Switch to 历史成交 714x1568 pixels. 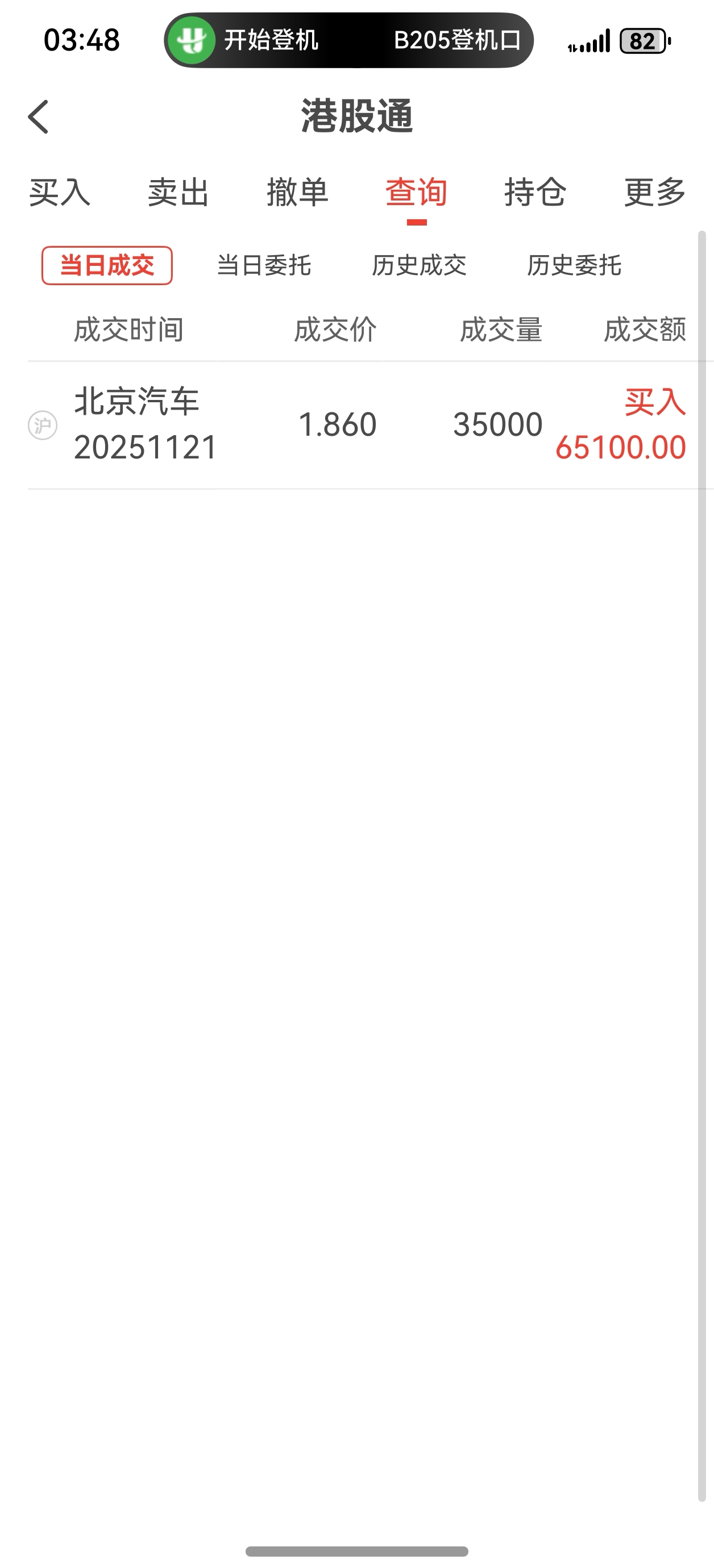(419, 265)
